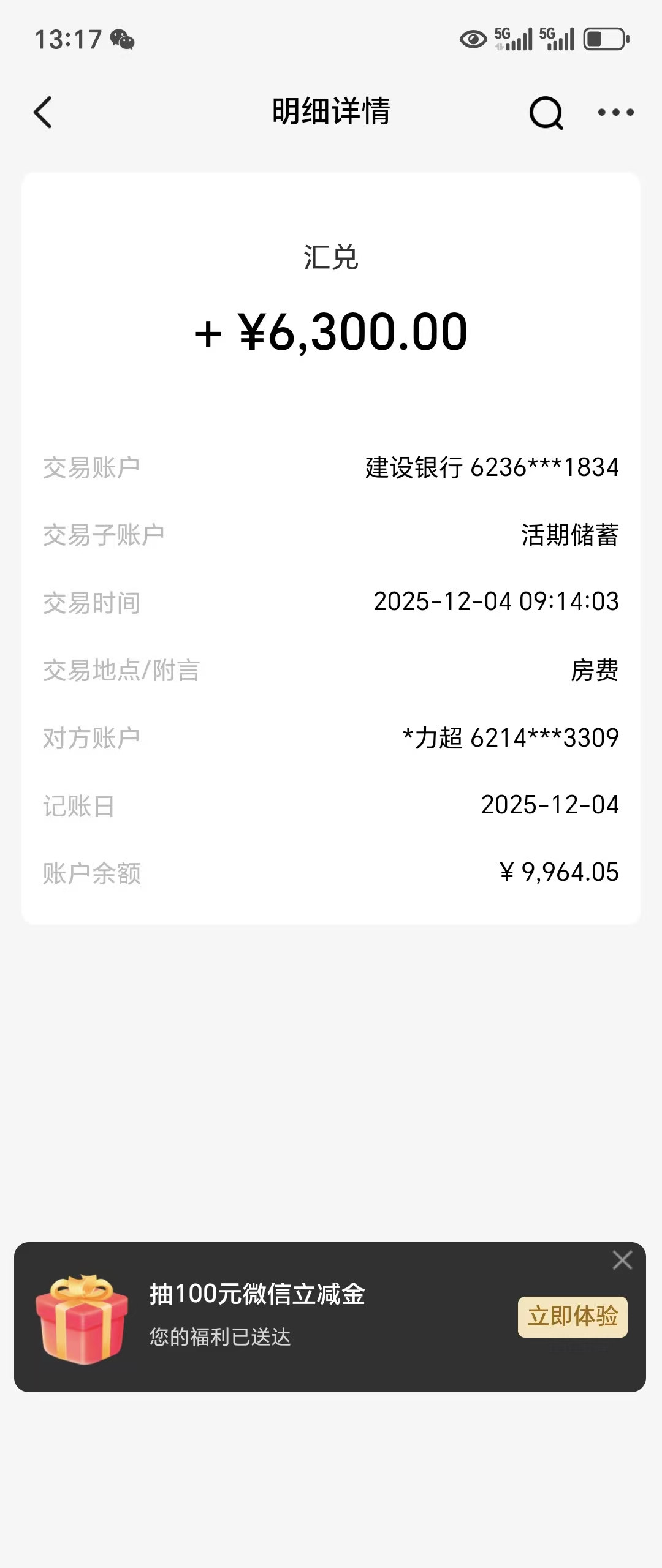Tap the 明细详情 page title
The height and width of the screenshot is (1568, 662).
[331, 112]
